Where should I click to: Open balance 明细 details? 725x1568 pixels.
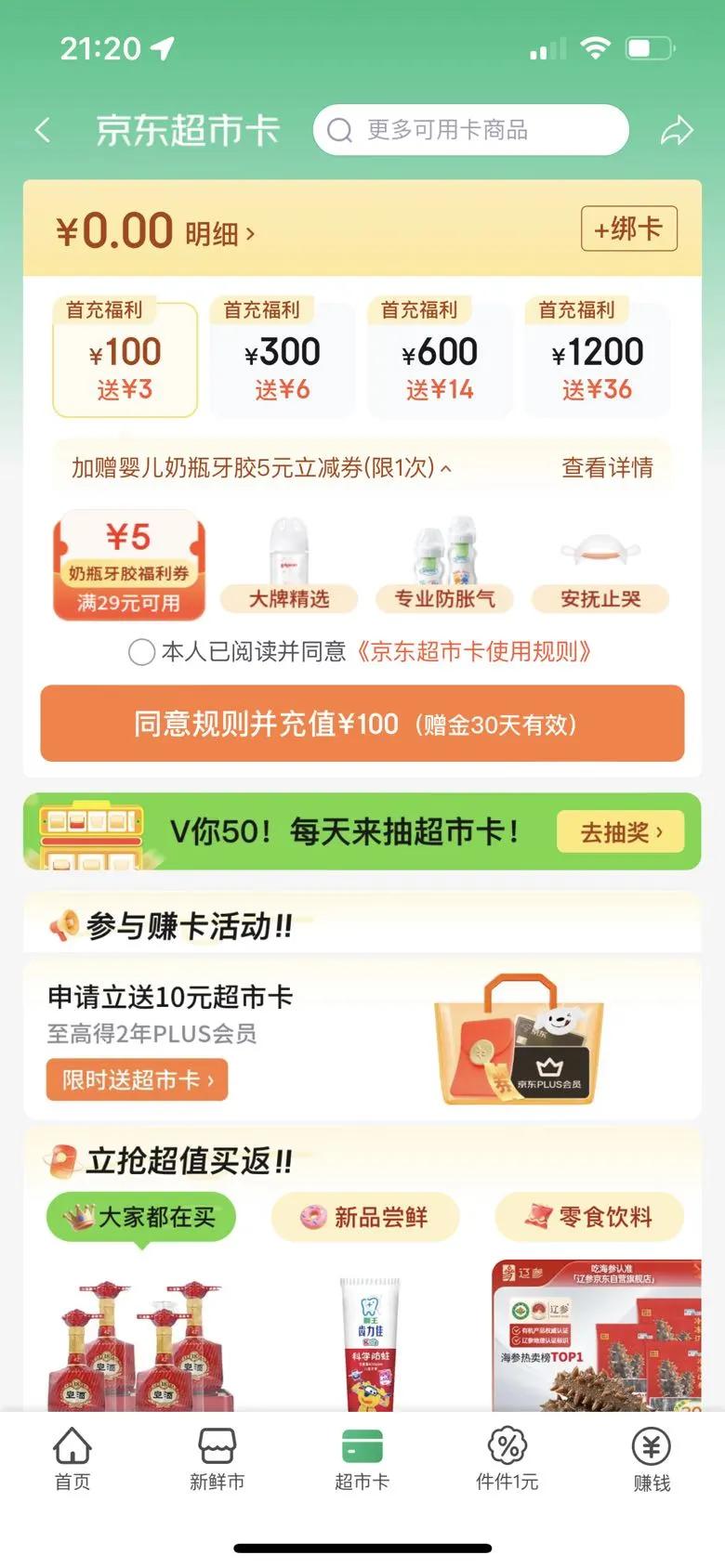click(219, 233)
